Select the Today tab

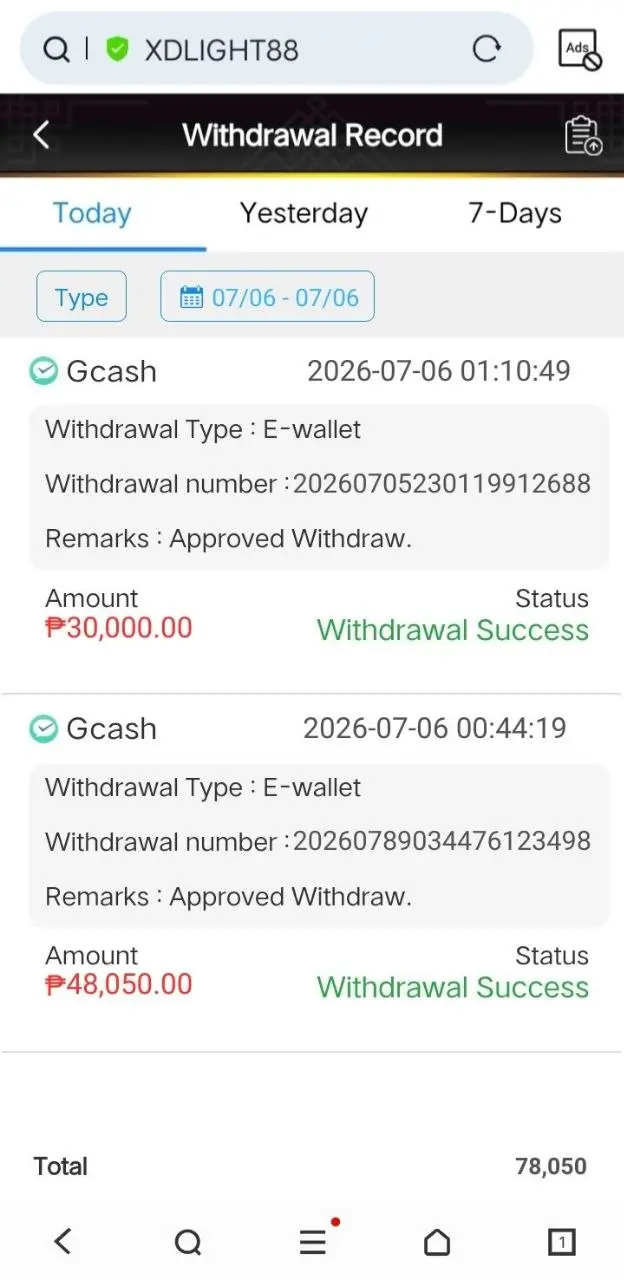coord(92,213)
